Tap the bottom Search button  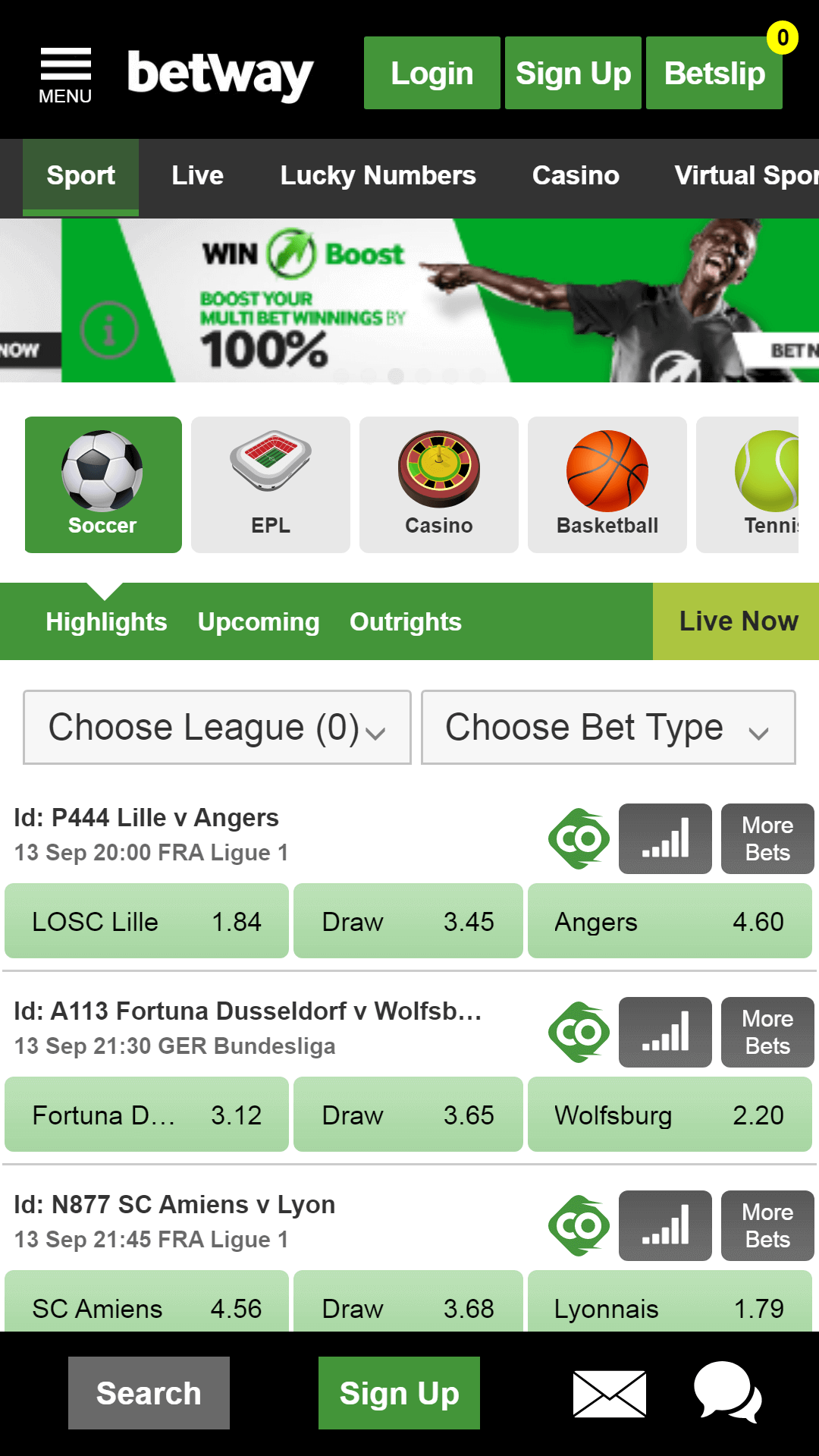tap(149, 1393)
